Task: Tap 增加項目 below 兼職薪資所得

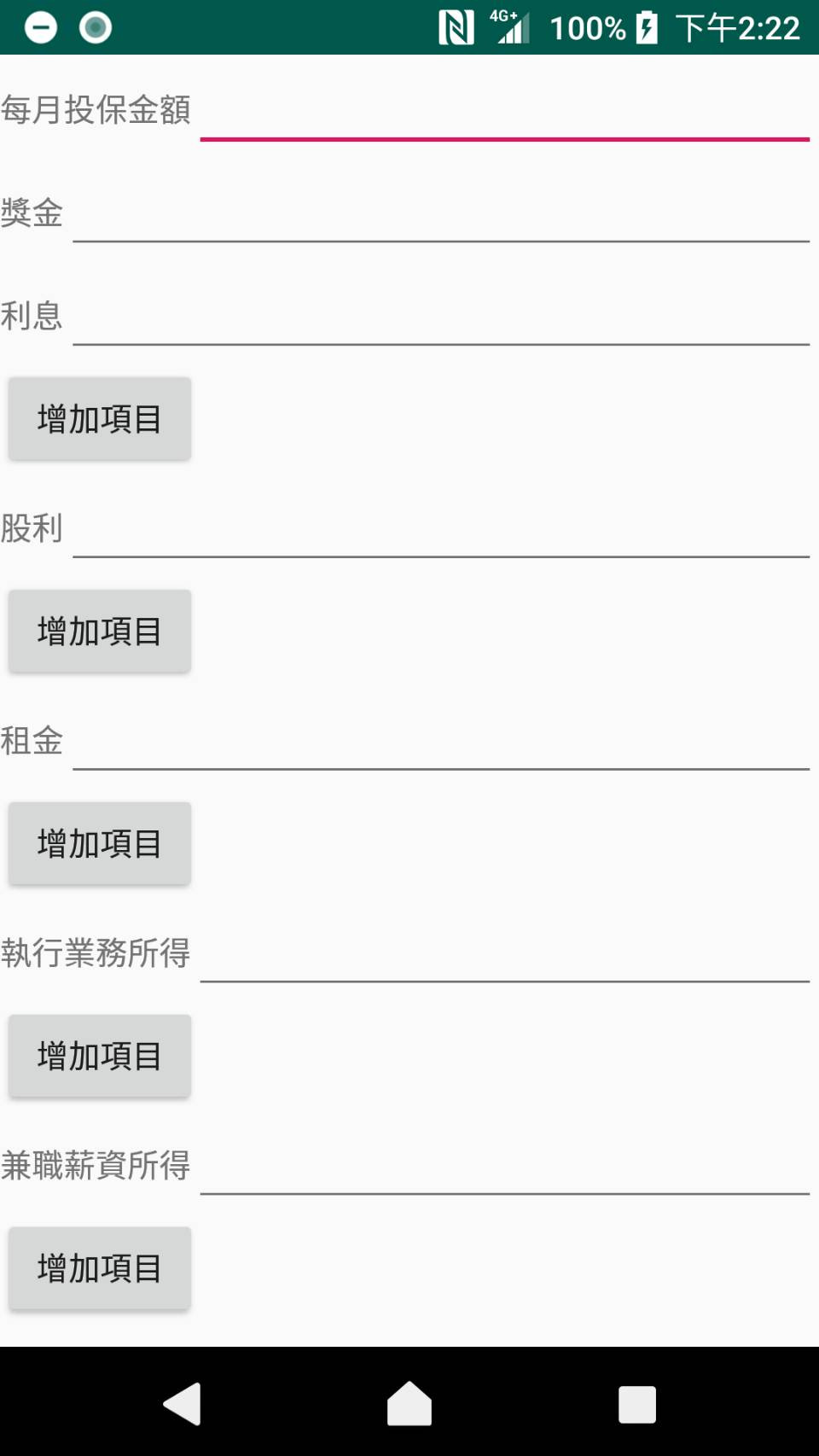Action: (100, 1269)
